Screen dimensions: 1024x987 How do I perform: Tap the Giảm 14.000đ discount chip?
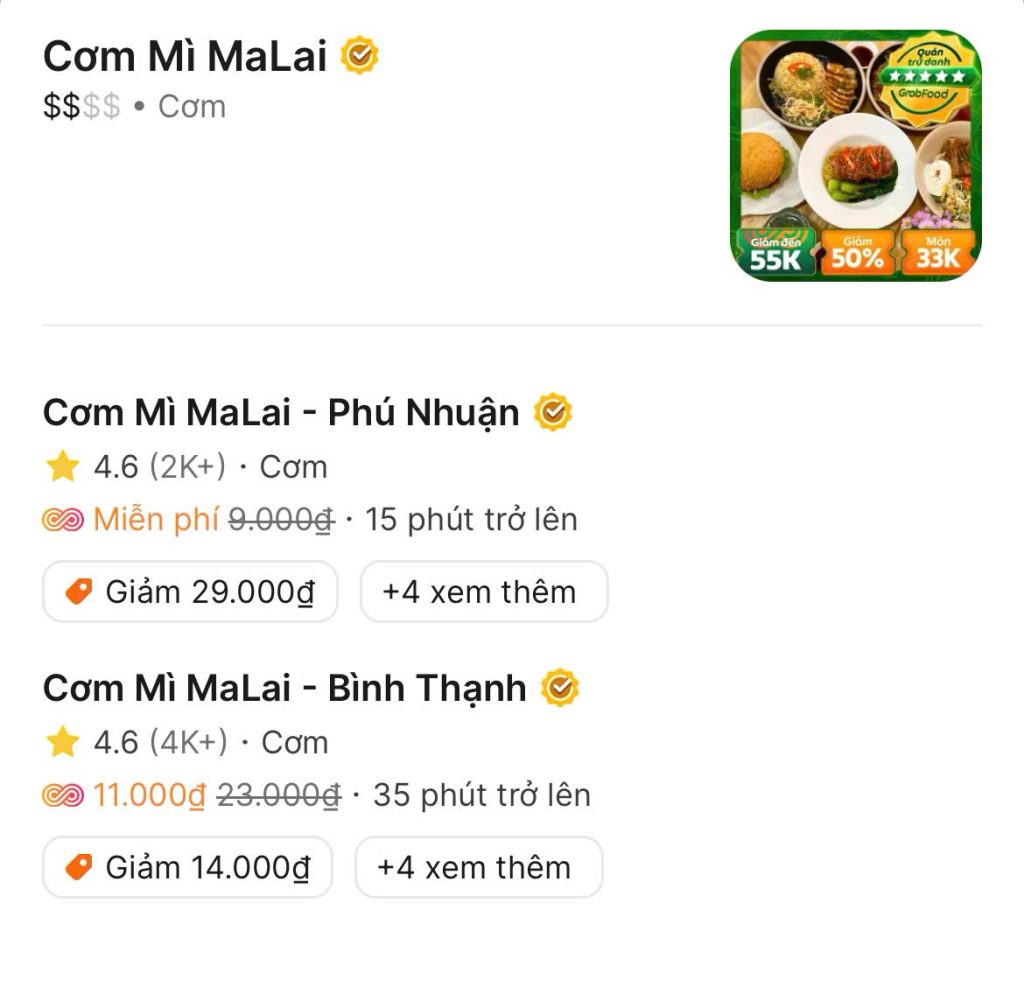pos(187,867)
